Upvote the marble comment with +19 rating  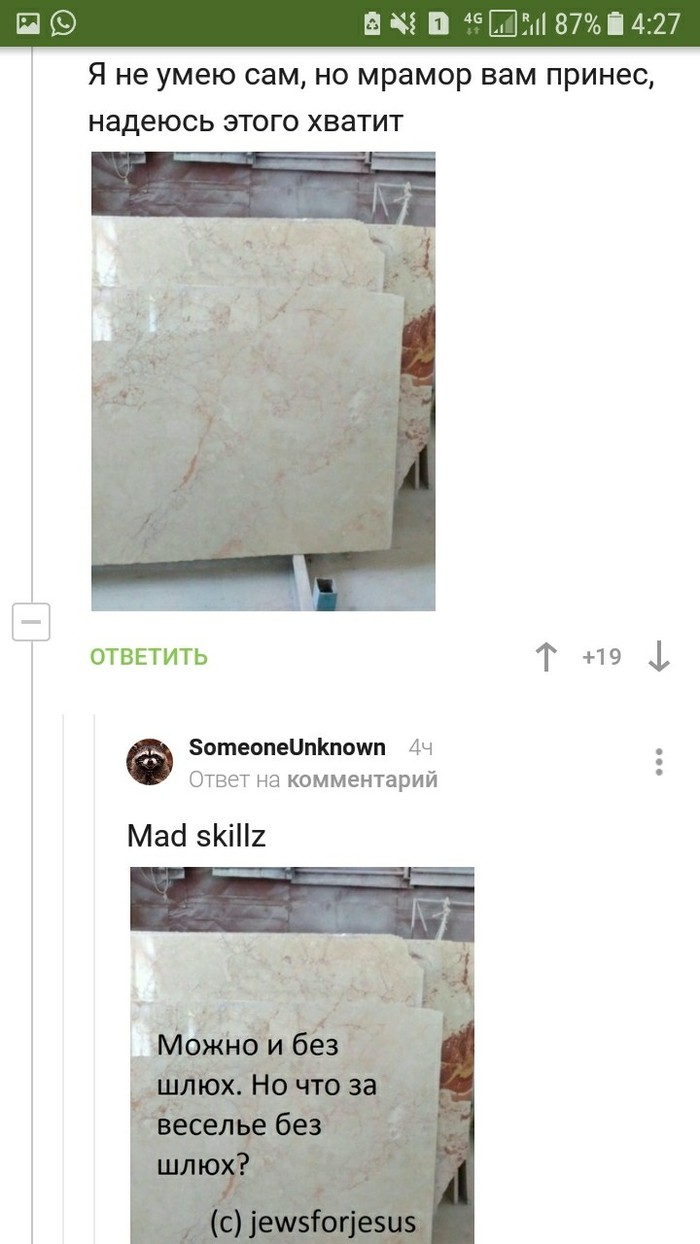546,657
